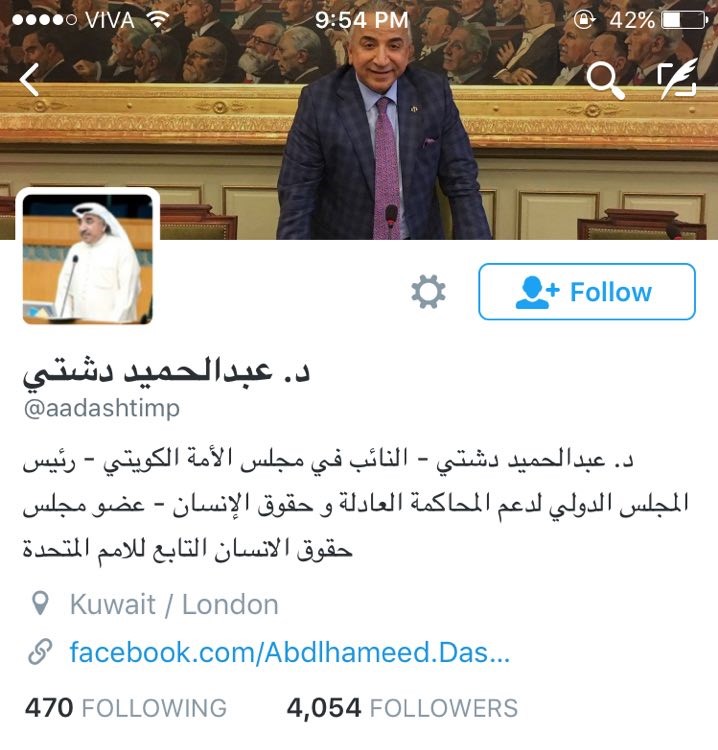Compose a new tweet
This screenshot has height=750, width=718.
(x=677, y=80)
